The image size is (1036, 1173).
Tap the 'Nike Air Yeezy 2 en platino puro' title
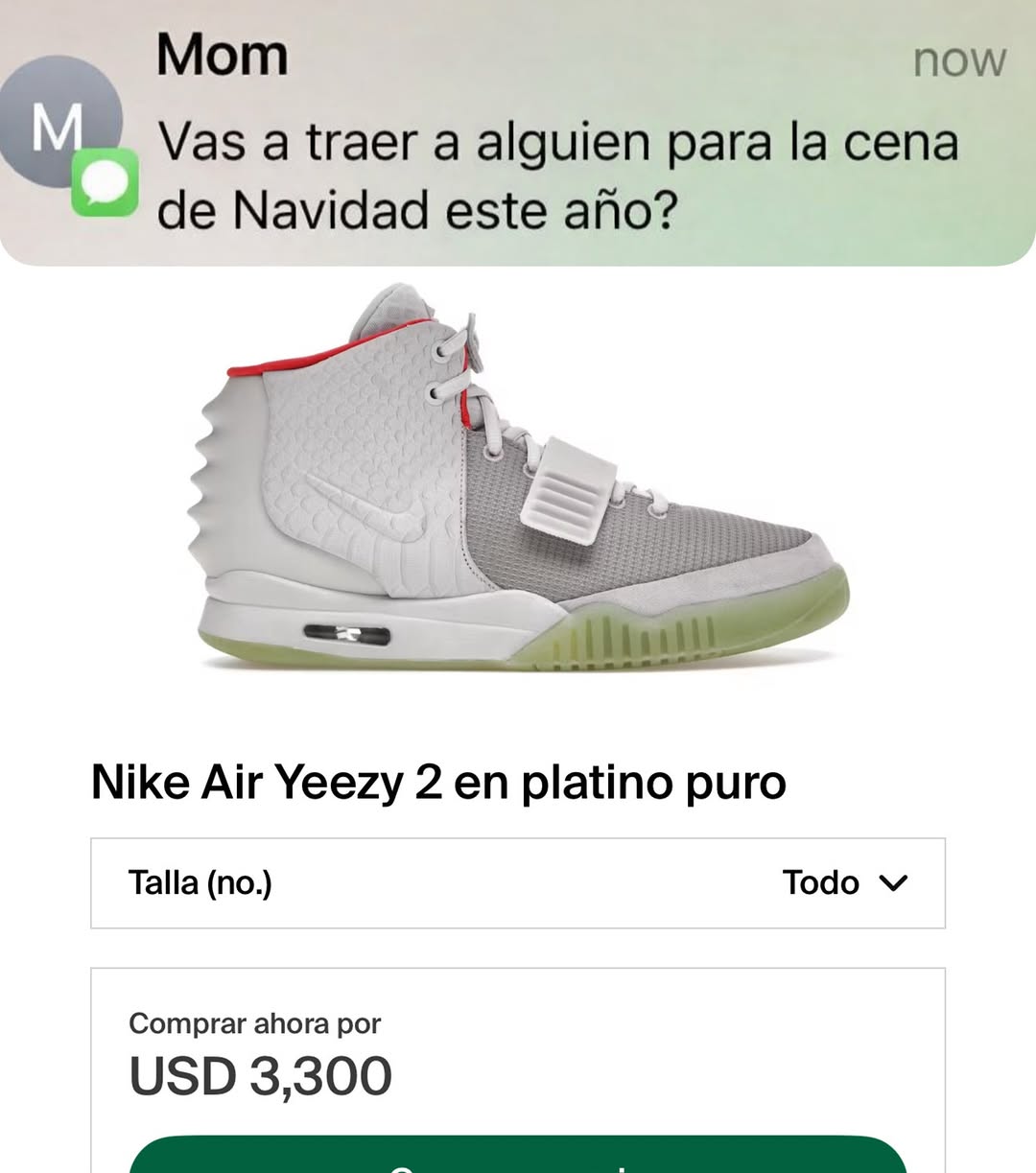437,782
